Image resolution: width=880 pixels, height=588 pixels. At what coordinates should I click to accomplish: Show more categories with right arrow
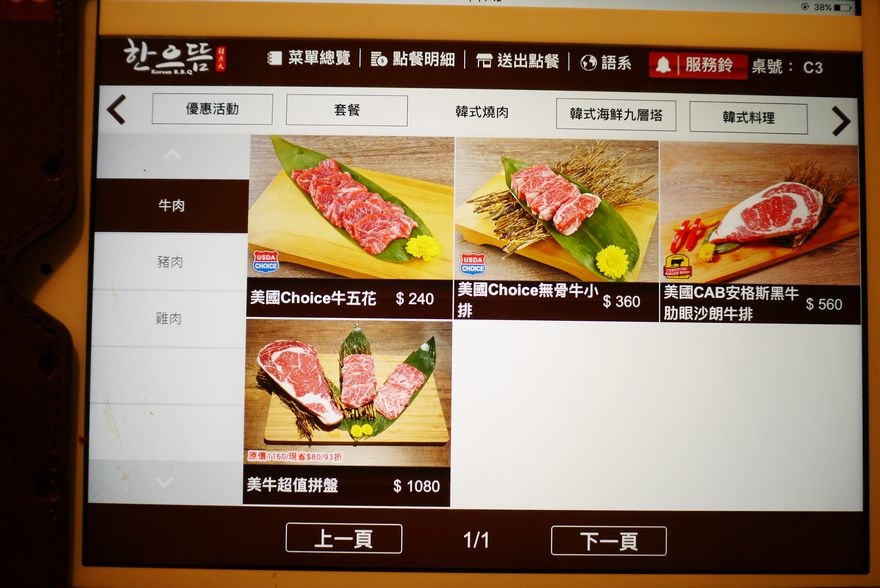(840, 121)
